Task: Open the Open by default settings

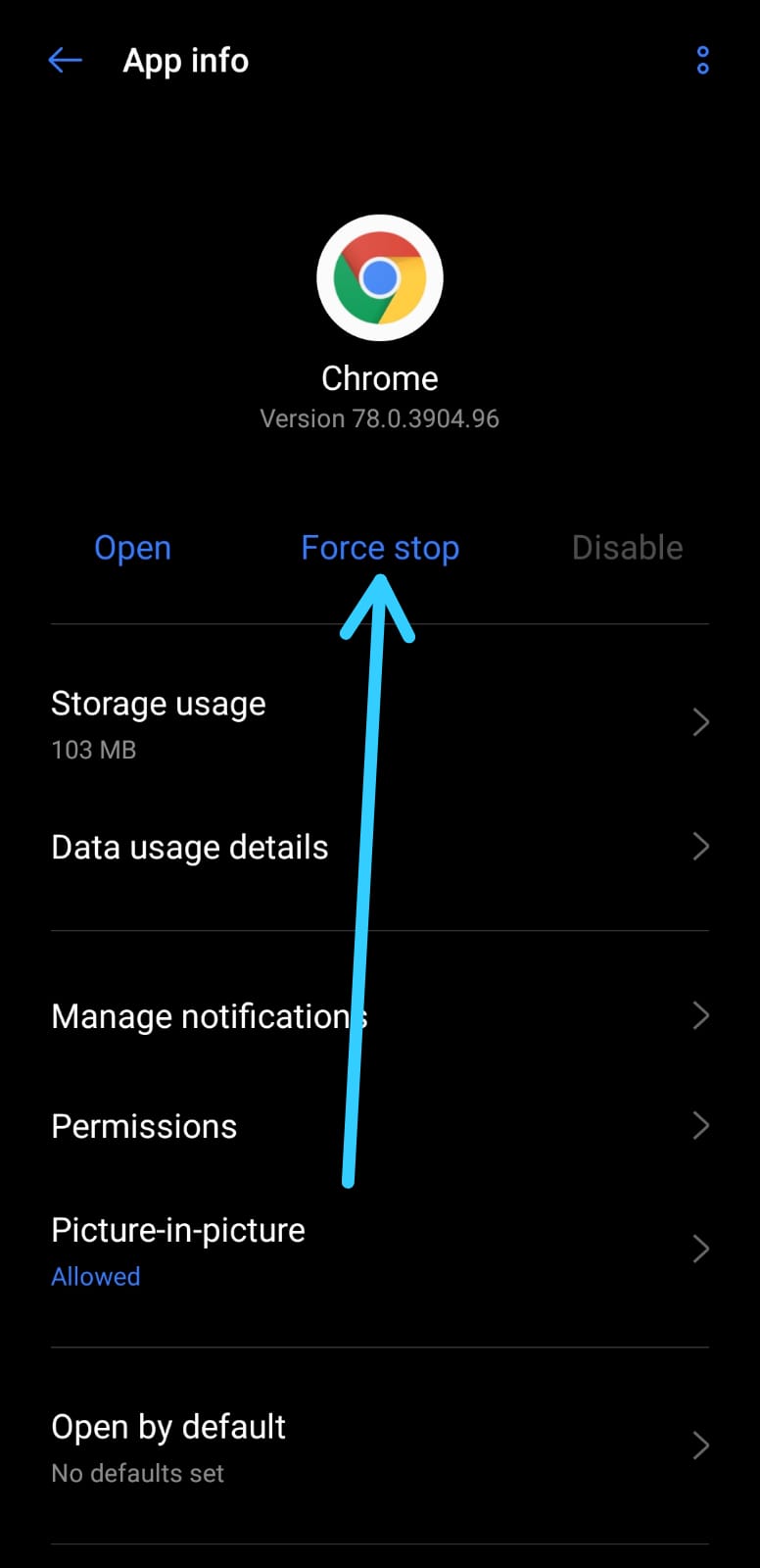Action: pos(380,1446)
